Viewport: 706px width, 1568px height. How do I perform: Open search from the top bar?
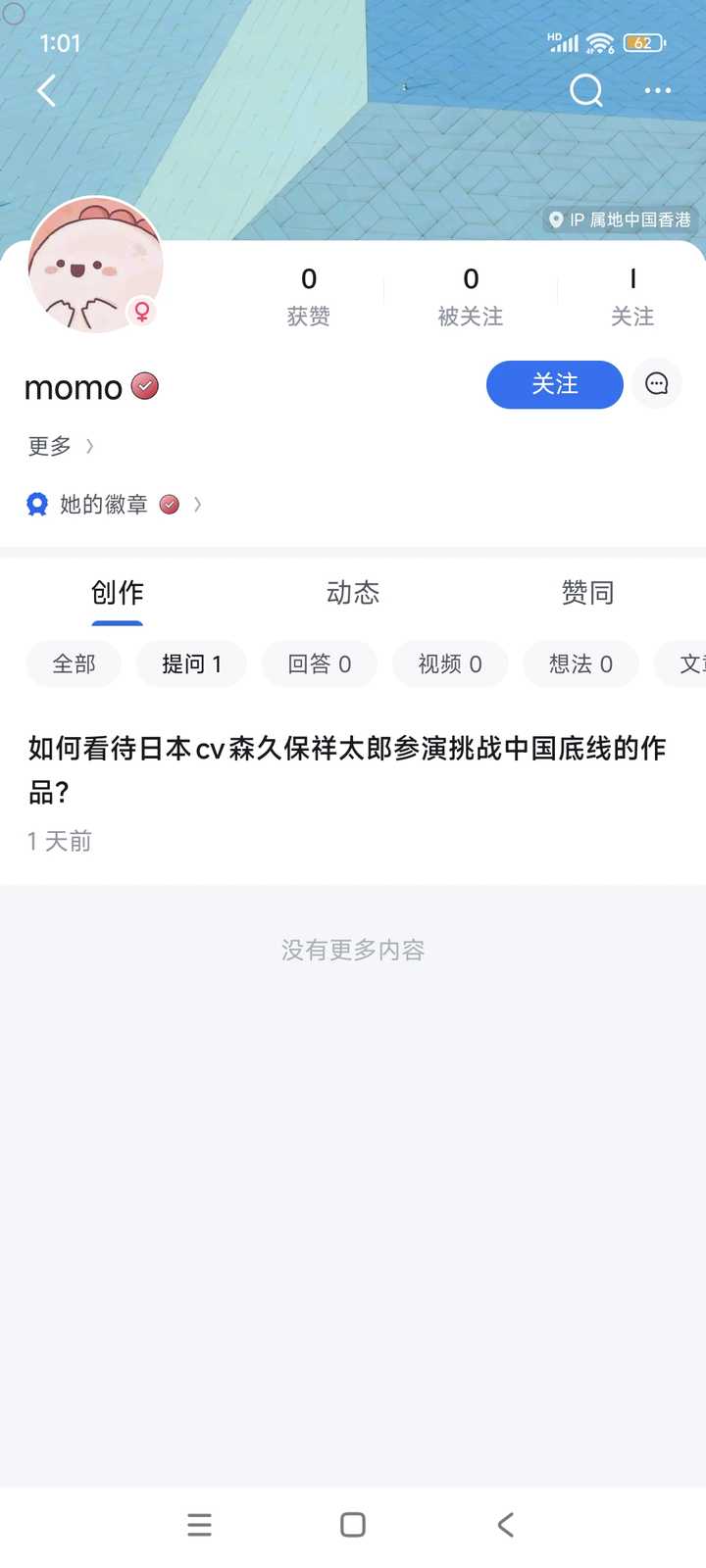(586, 90)
